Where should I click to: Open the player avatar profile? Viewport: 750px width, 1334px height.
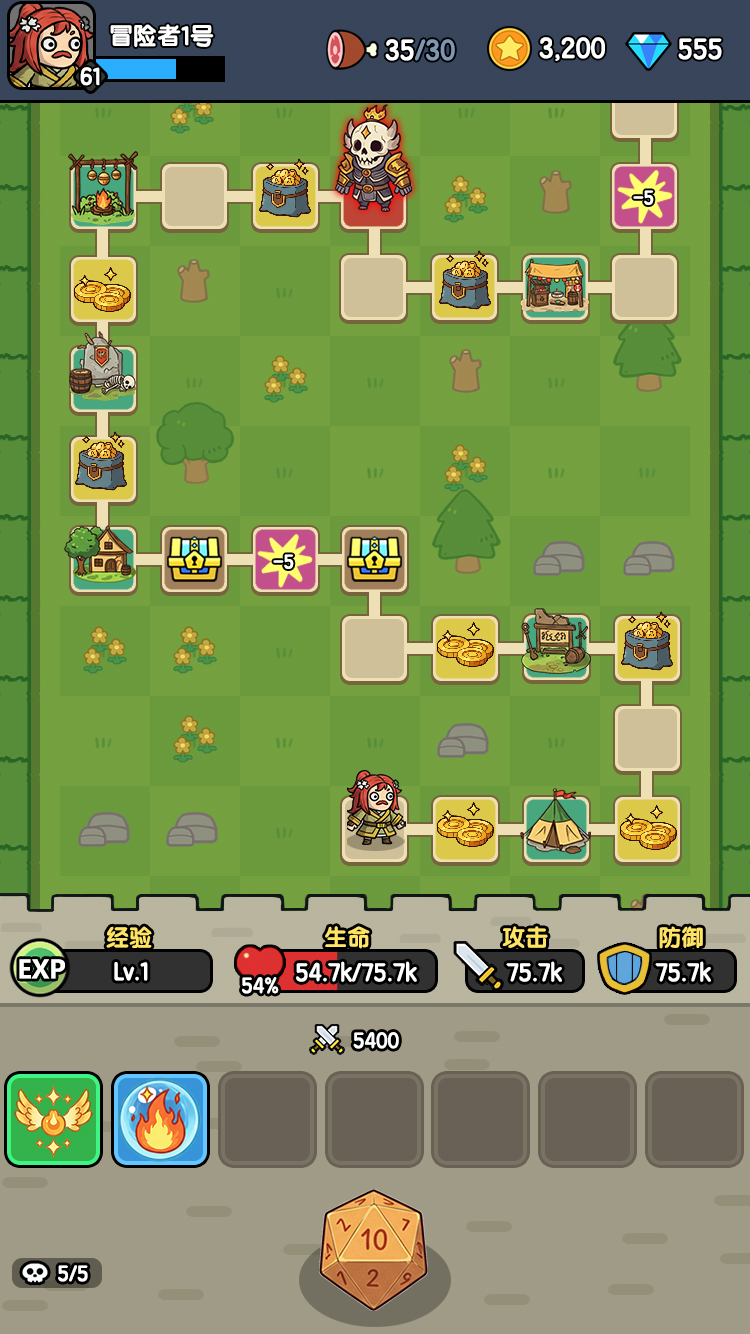coord(51,46)
